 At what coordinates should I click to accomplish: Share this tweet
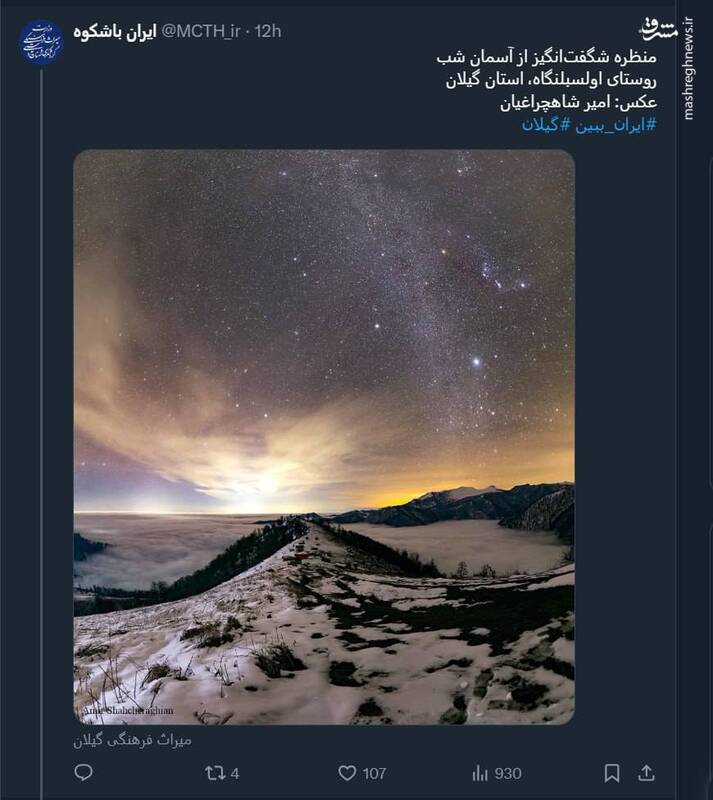click(x=647, y=773)
